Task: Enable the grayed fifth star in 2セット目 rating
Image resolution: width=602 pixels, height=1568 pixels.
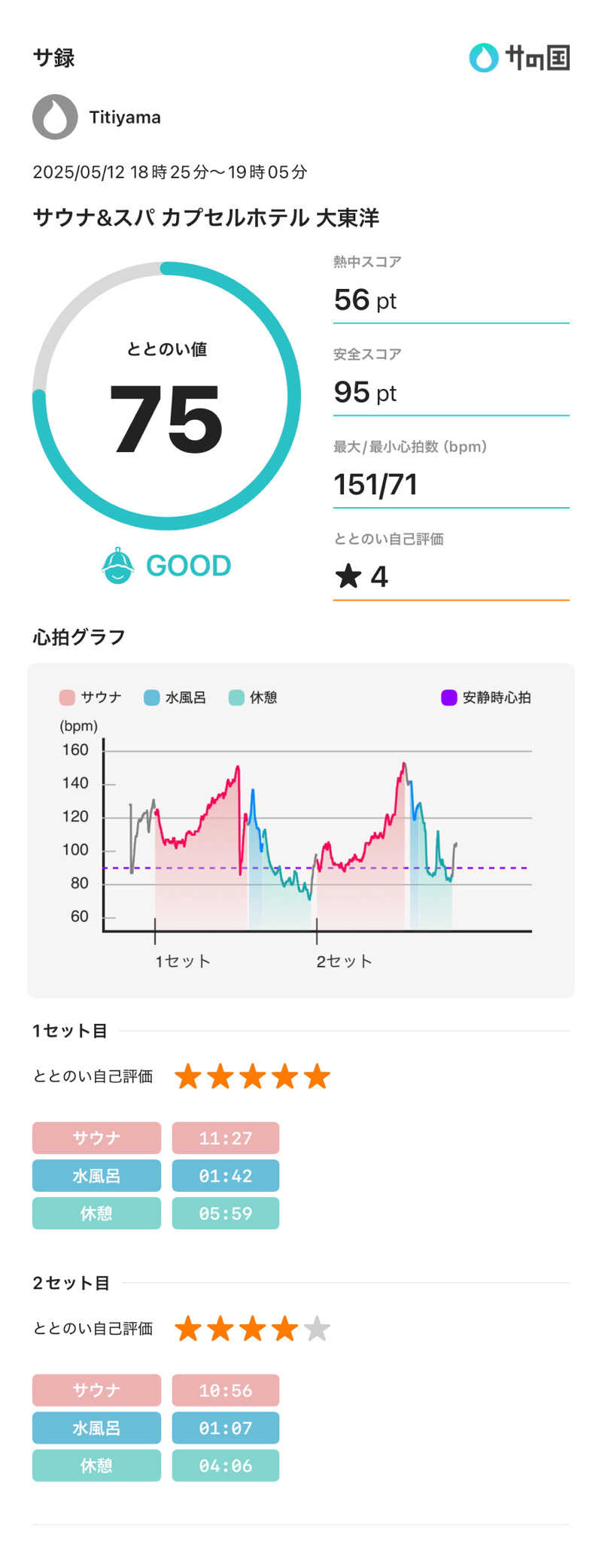Action: coord(317,1329)
